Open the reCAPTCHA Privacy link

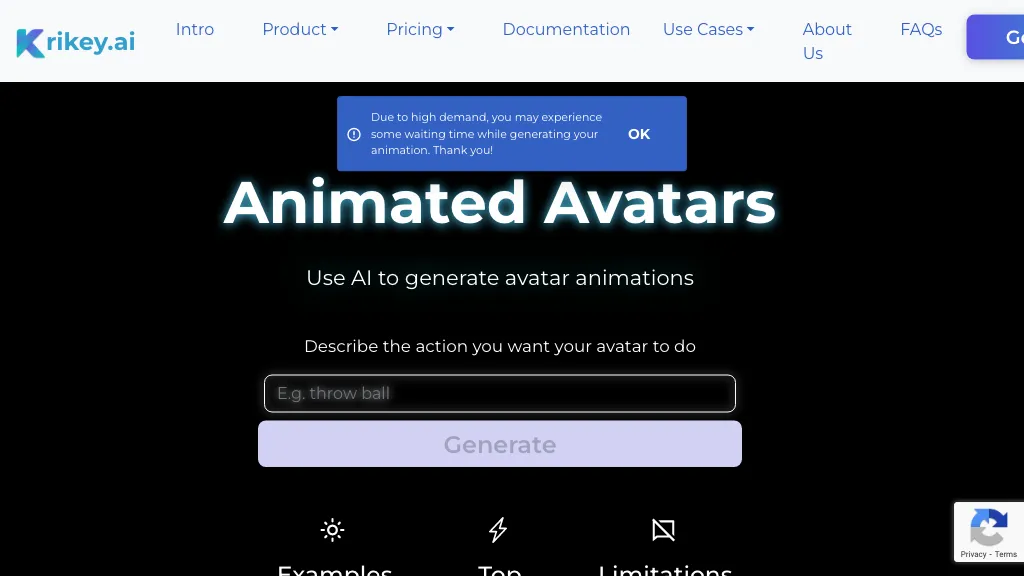(x=973, y=554)
